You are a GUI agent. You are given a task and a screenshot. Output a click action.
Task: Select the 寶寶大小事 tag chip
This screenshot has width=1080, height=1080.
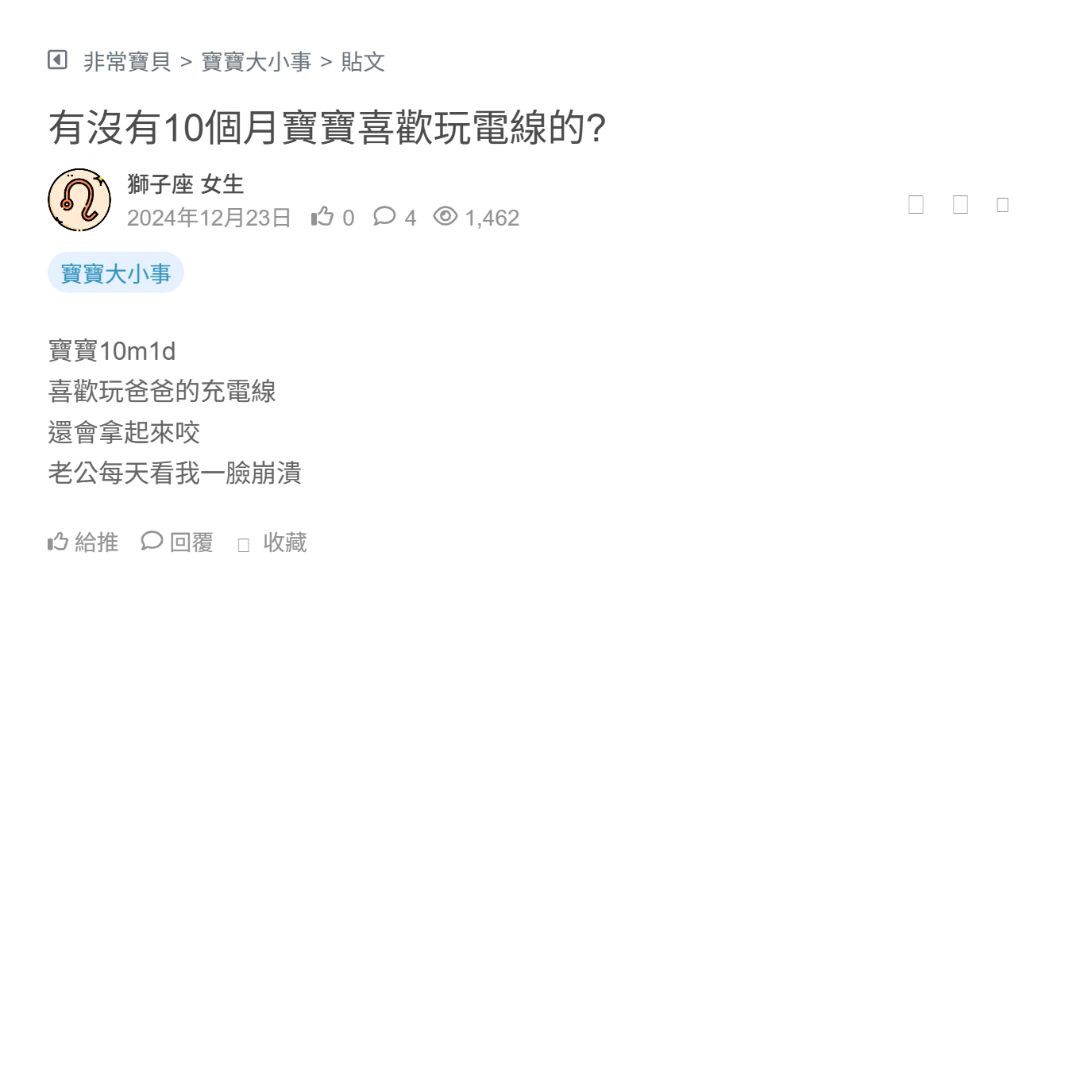coord(116,273)
